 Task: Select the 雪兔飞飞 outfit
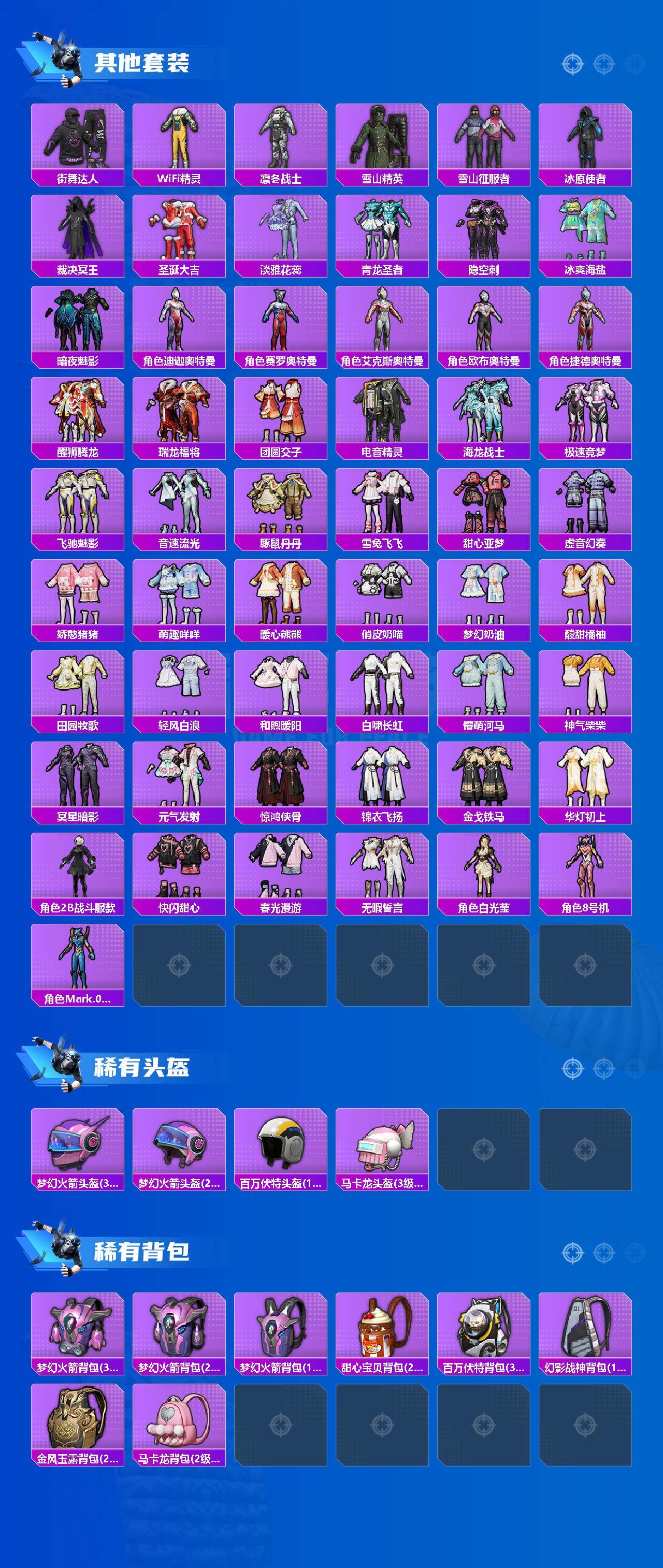pos(382,509)
